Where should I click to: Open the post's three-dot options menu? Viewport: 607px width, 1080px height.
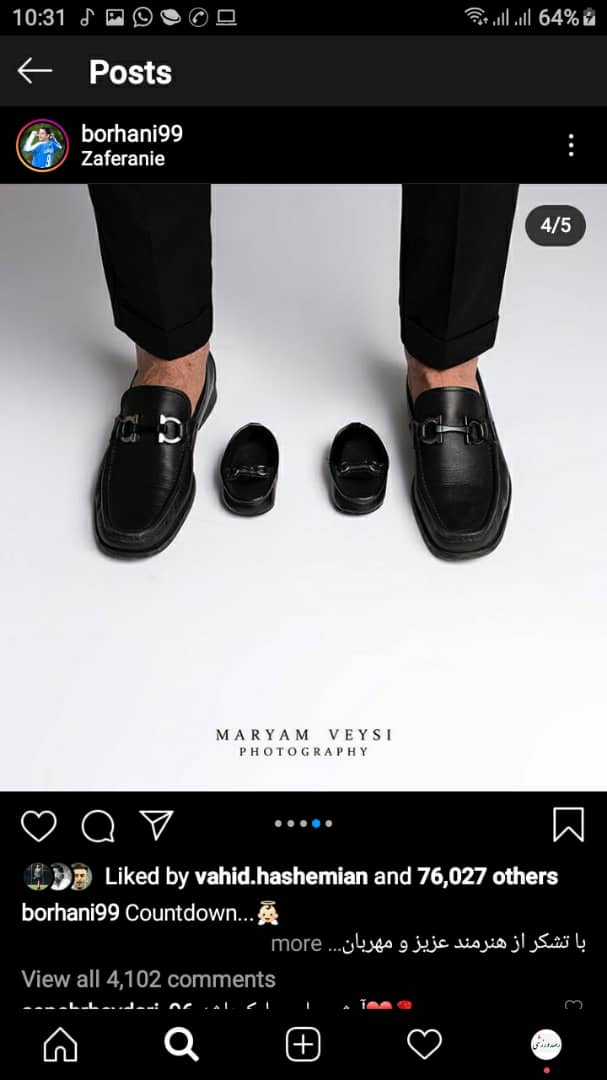[x=571, y=145]
